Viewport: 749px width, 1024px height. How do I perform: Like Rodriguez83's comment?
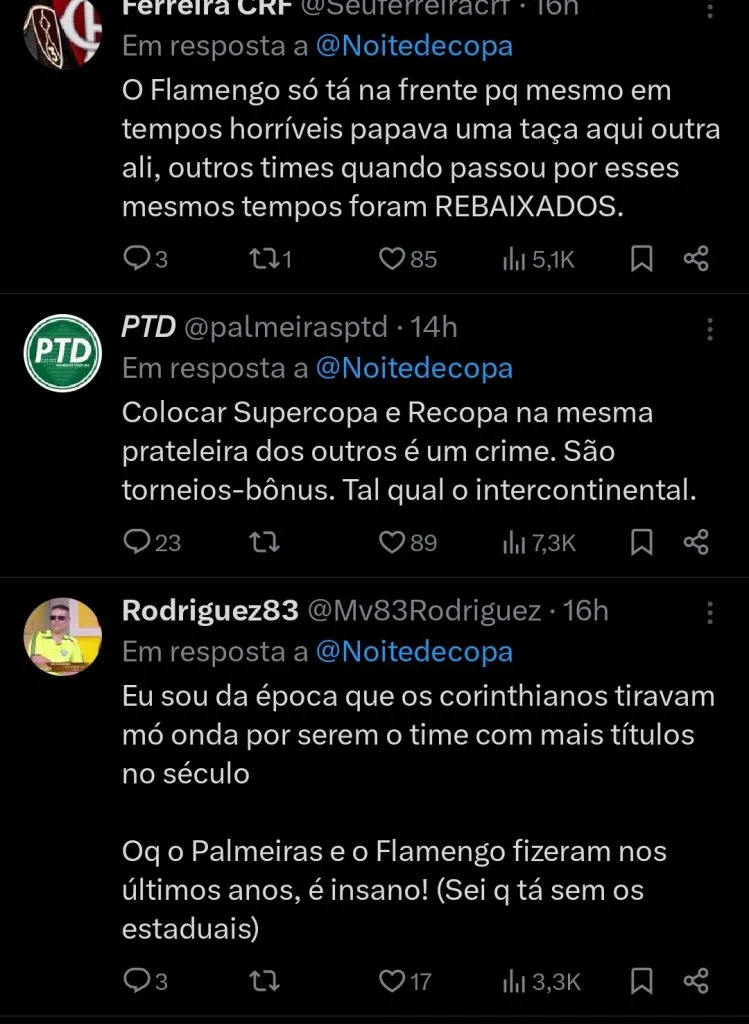pyautogui.click(x=390, y=981)
